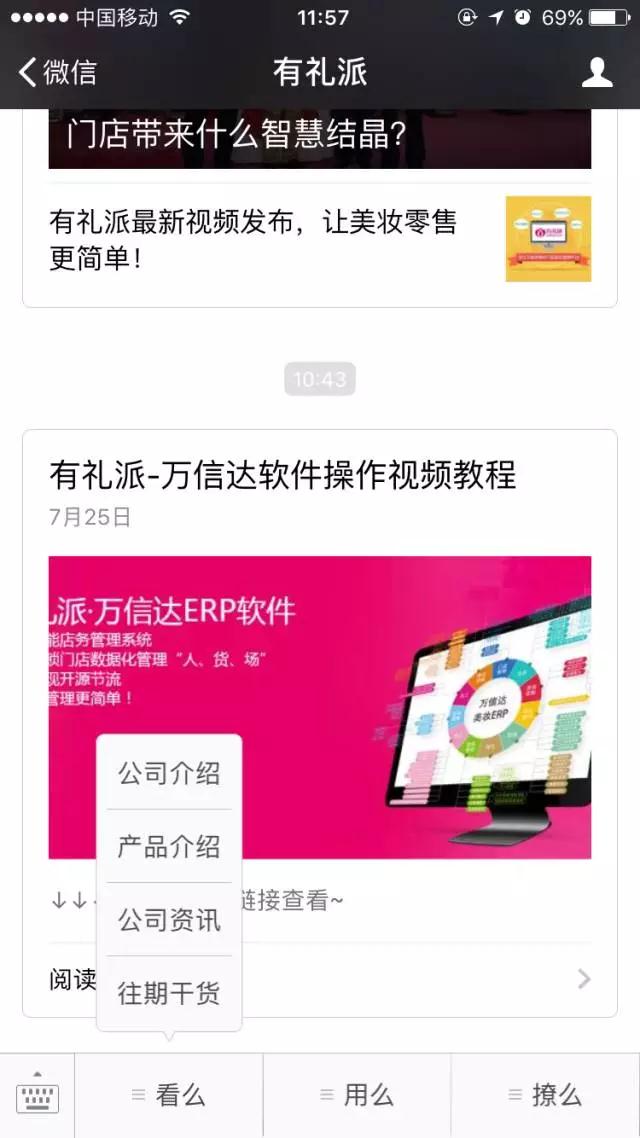Screen dimensions: 640x1138
Task: Switch to keyboard input mode
Action: [x=37, y=1095]
